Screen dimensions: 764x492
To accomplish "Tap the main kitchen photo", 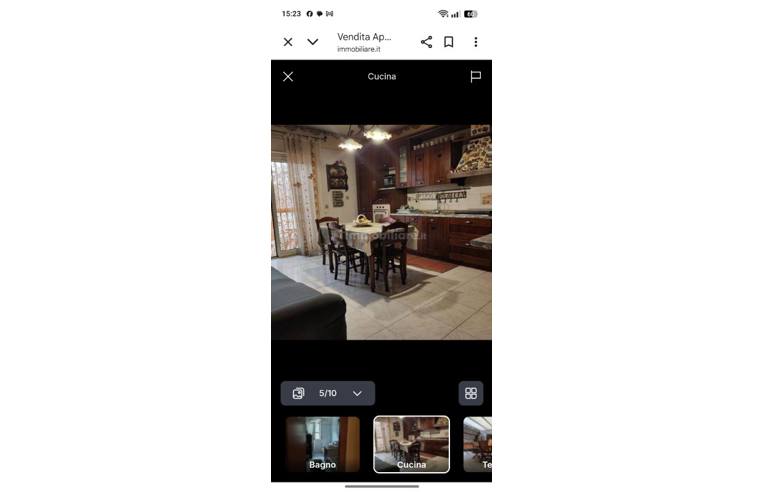I will [x=381, y=232].
